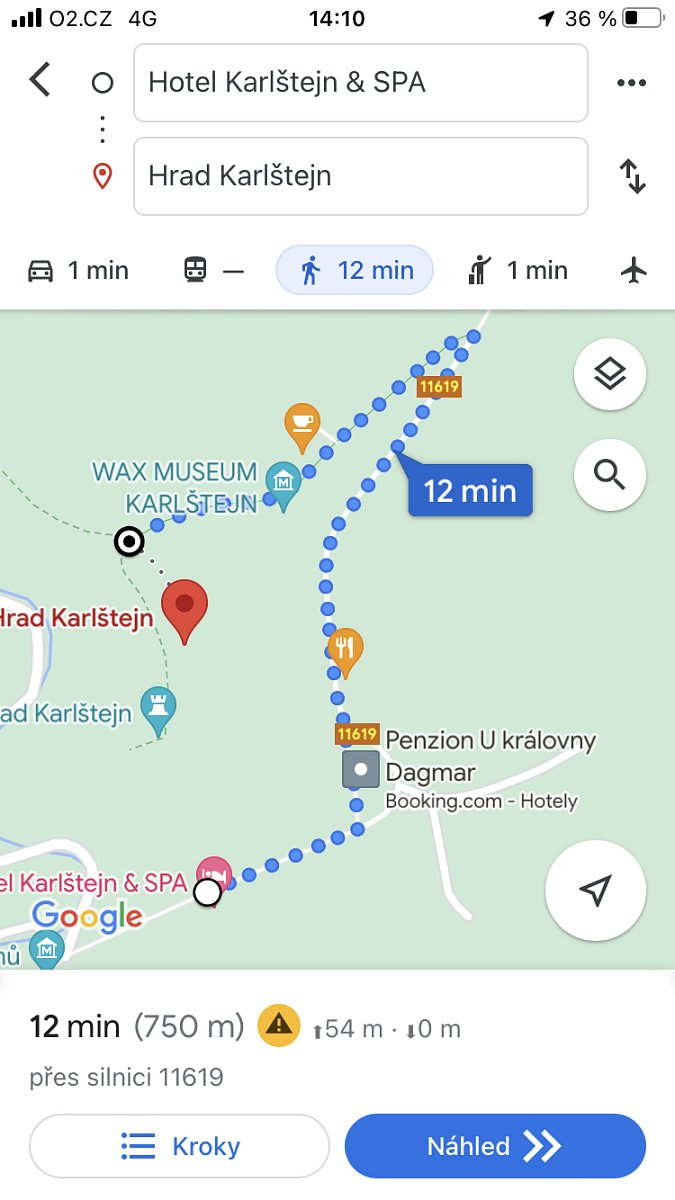Open Kroky steps list
The image size is (675, 1200).
(180, 1146)
